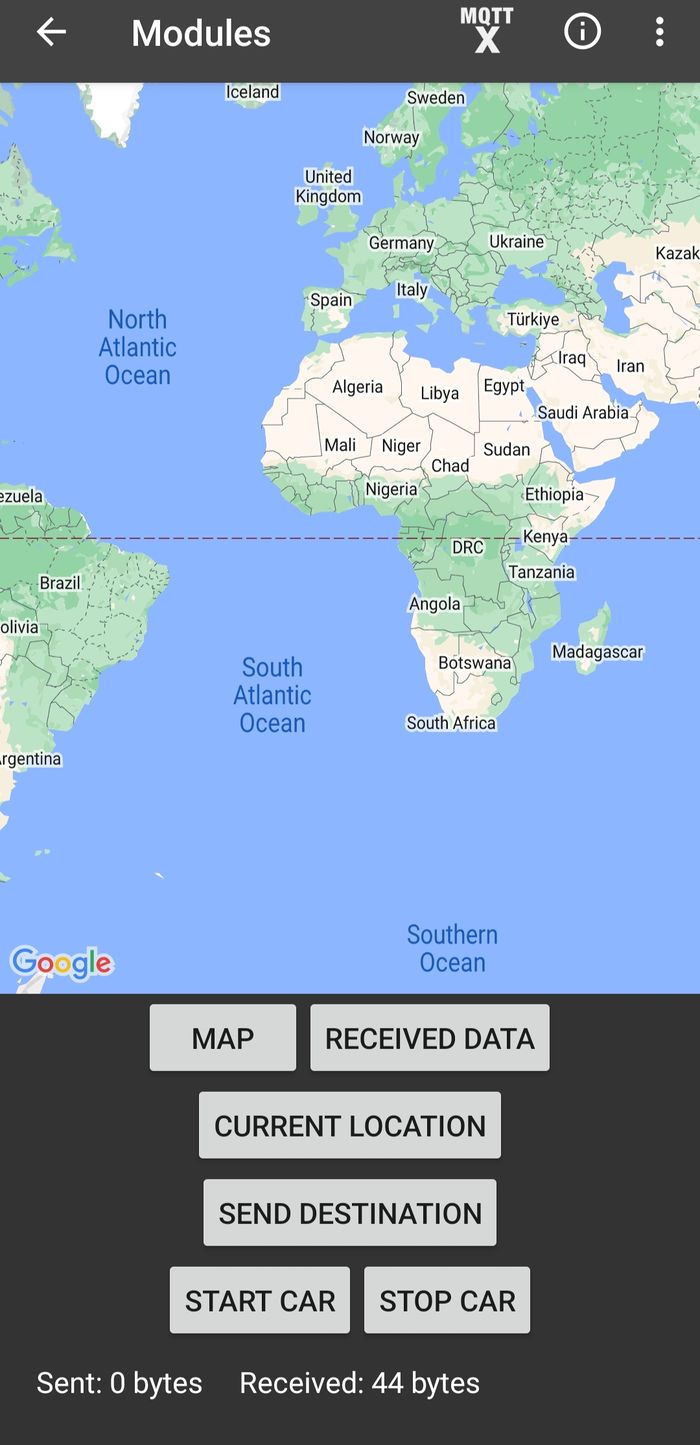Open the three-dot overflow menu
700x1445 pixels.
click(x=659, y=32)
